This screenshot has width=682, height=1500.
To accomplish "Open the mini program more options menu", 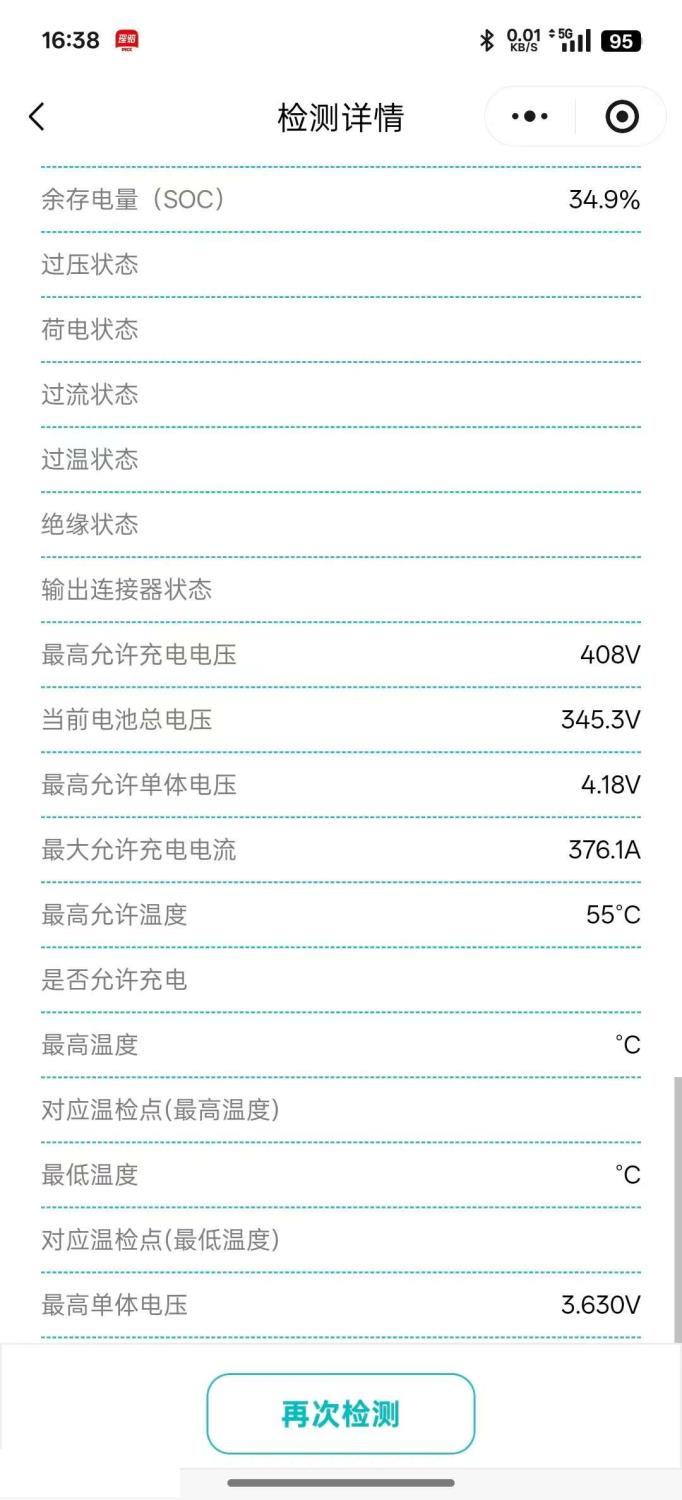I will [x=530, y=117].
